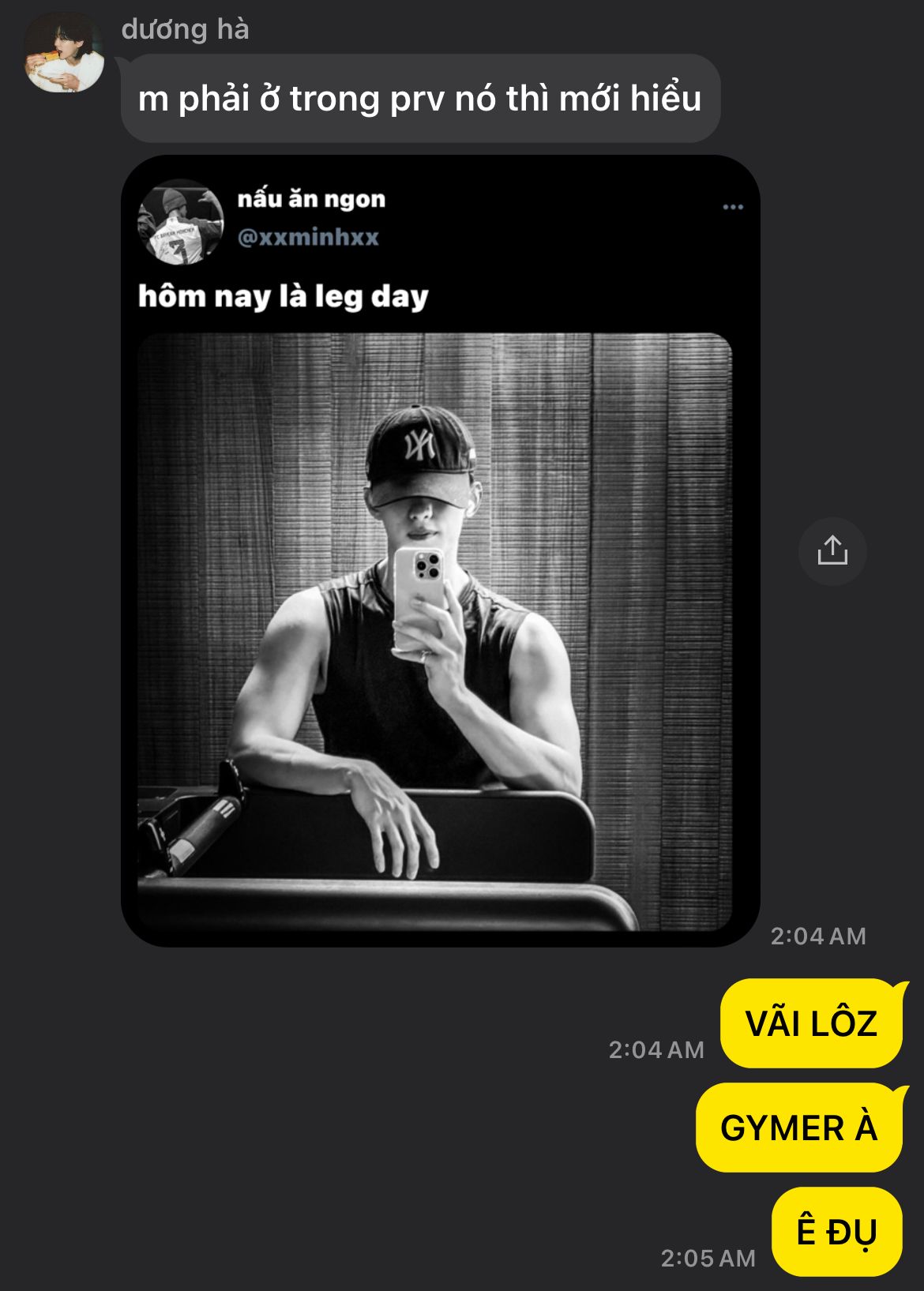The width and height of the screenshot is (924, 1291).
Task: Share the image sent by dương hà
Action: point(832,551)
